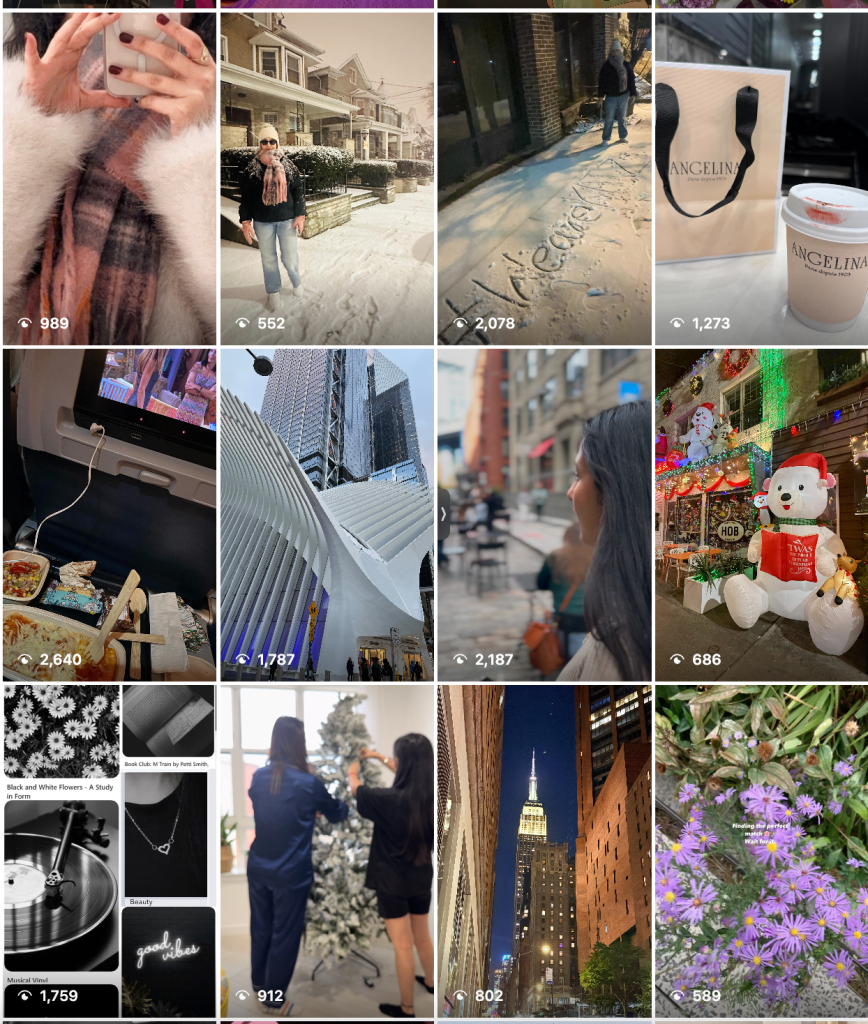
Task: View the Christmas tree decorating story, 912 views
Action: pyautogui.click(x=327, y=851)
